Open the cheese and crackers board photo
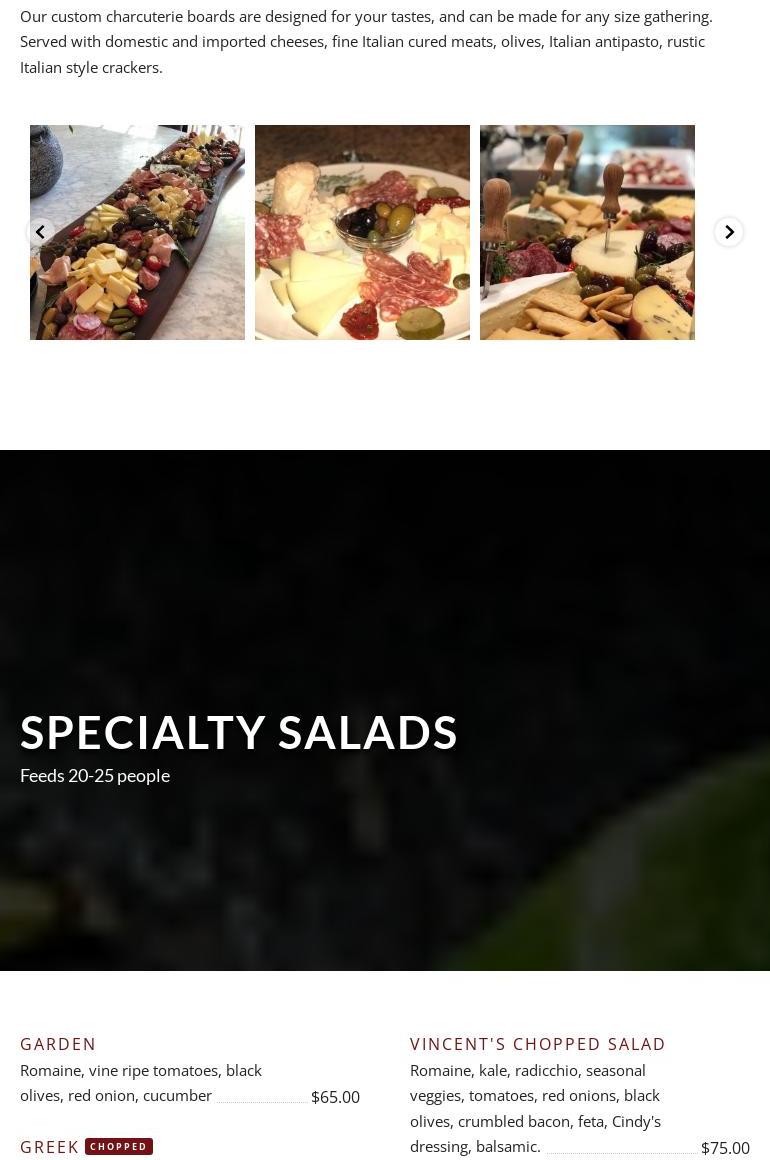This screenshot has width=770, height=1160. tap(587, 232)
